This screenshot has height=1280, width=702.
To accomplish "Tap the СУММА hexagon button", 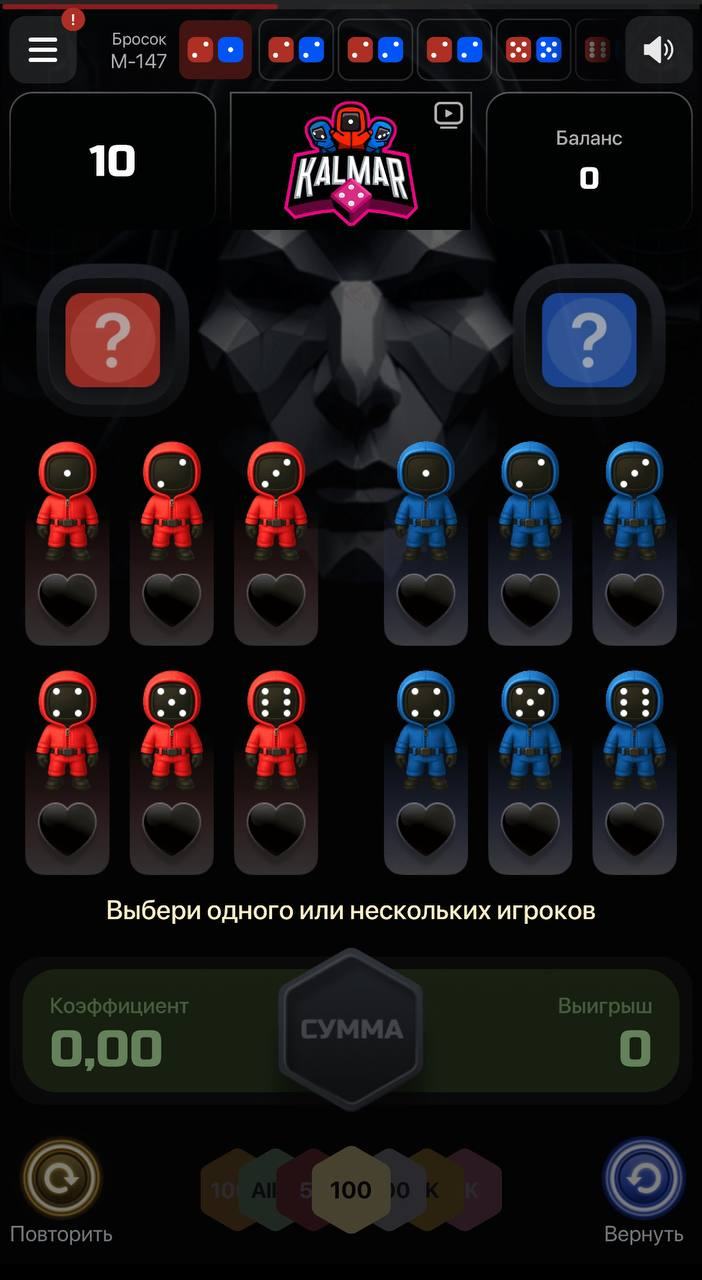I will pos(351,1029).
